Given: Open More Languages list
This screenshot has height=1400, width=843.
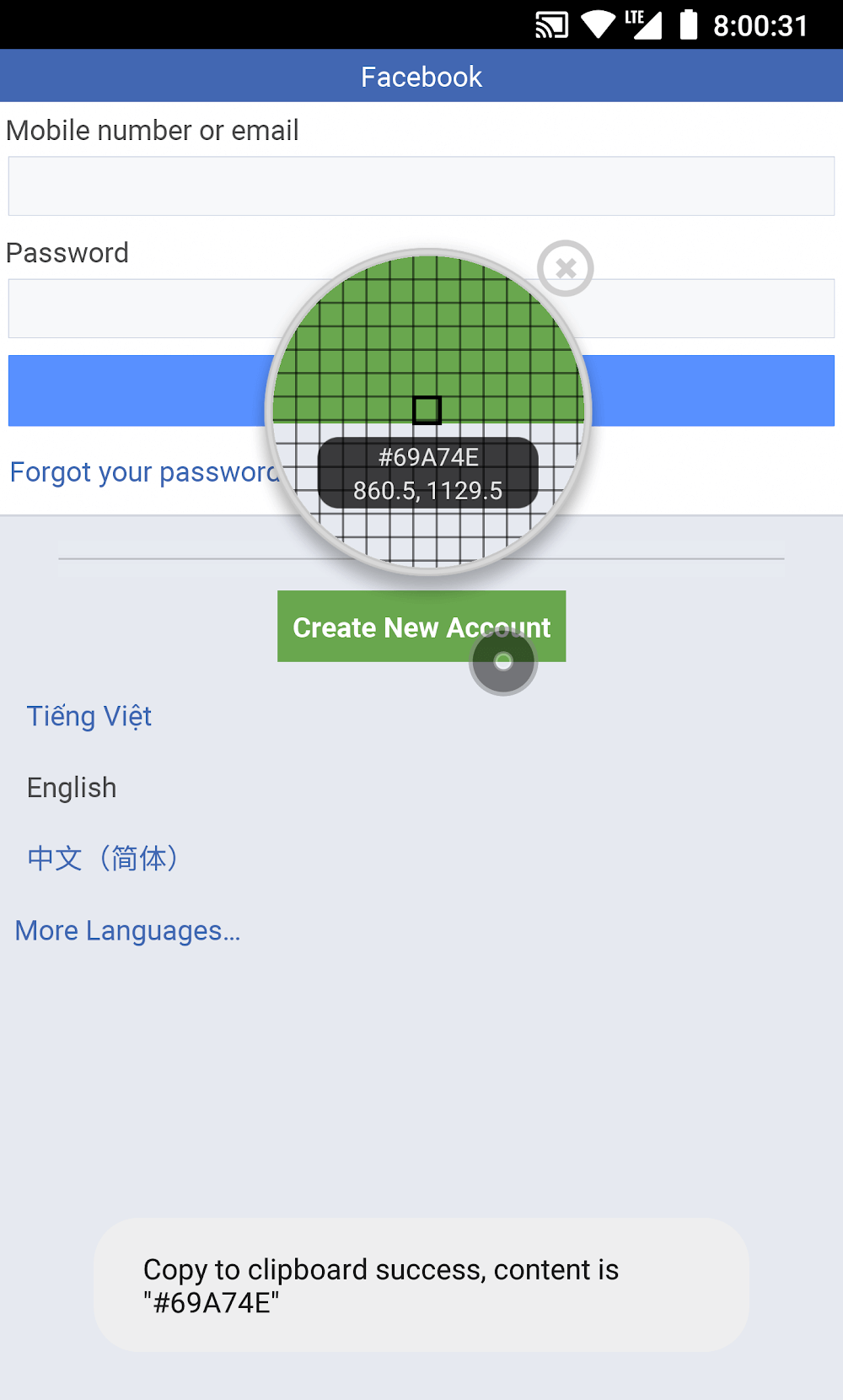Looking at the screenshot, I should pos(128,930).
